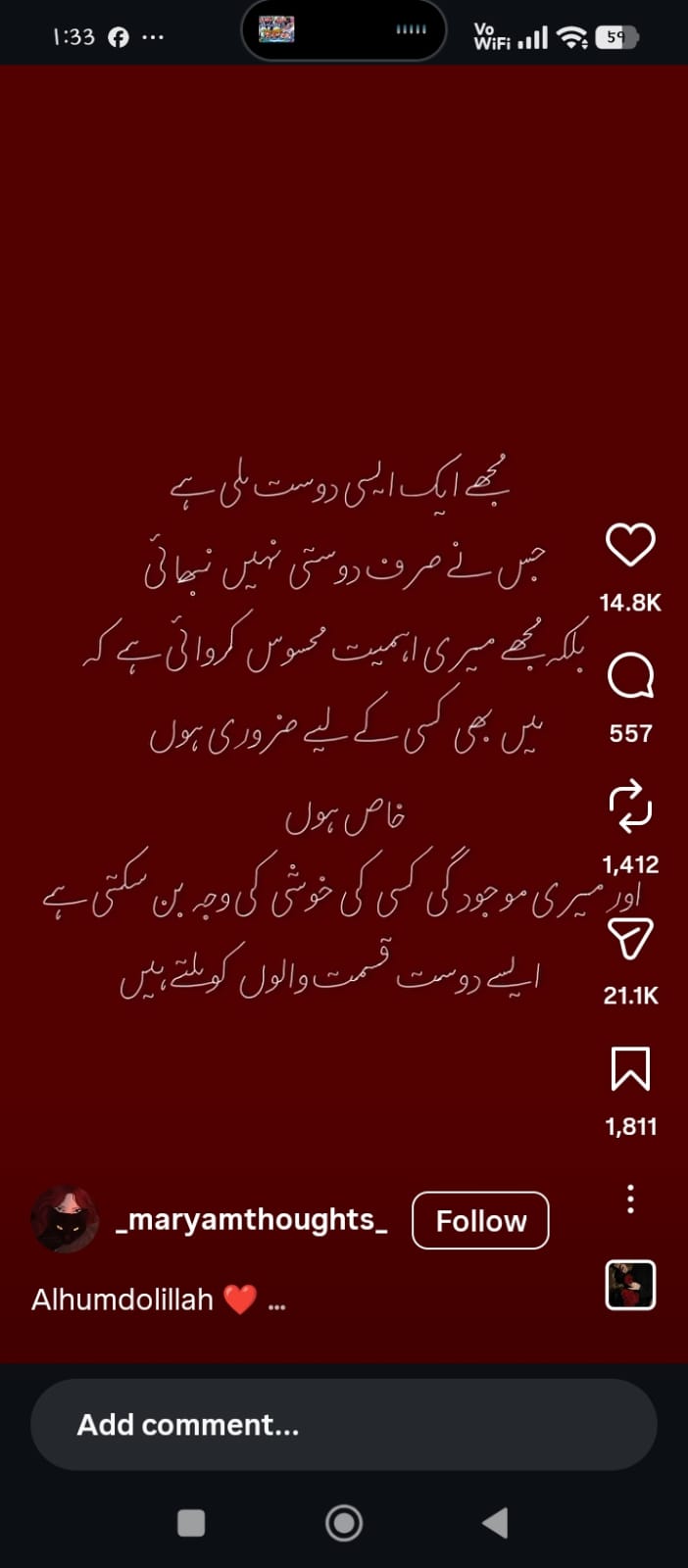The image size is (688, 1568).
Task: Open the comments speech bubble
Action: (x=630, y=675)
